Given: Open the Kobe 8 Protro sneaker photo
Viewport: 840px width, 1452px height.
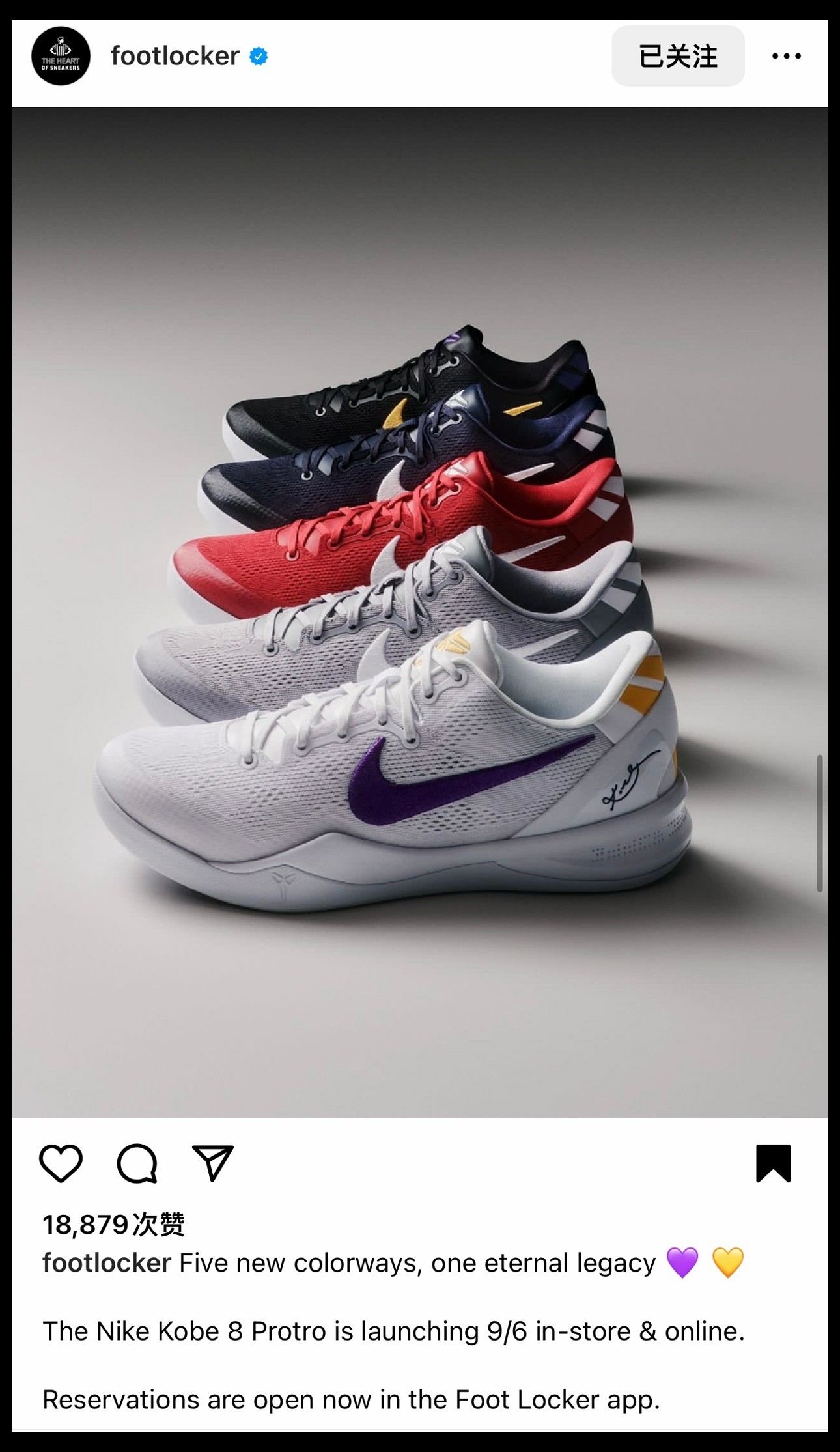Looking at the screenshot, I should [x=419, y=612].
